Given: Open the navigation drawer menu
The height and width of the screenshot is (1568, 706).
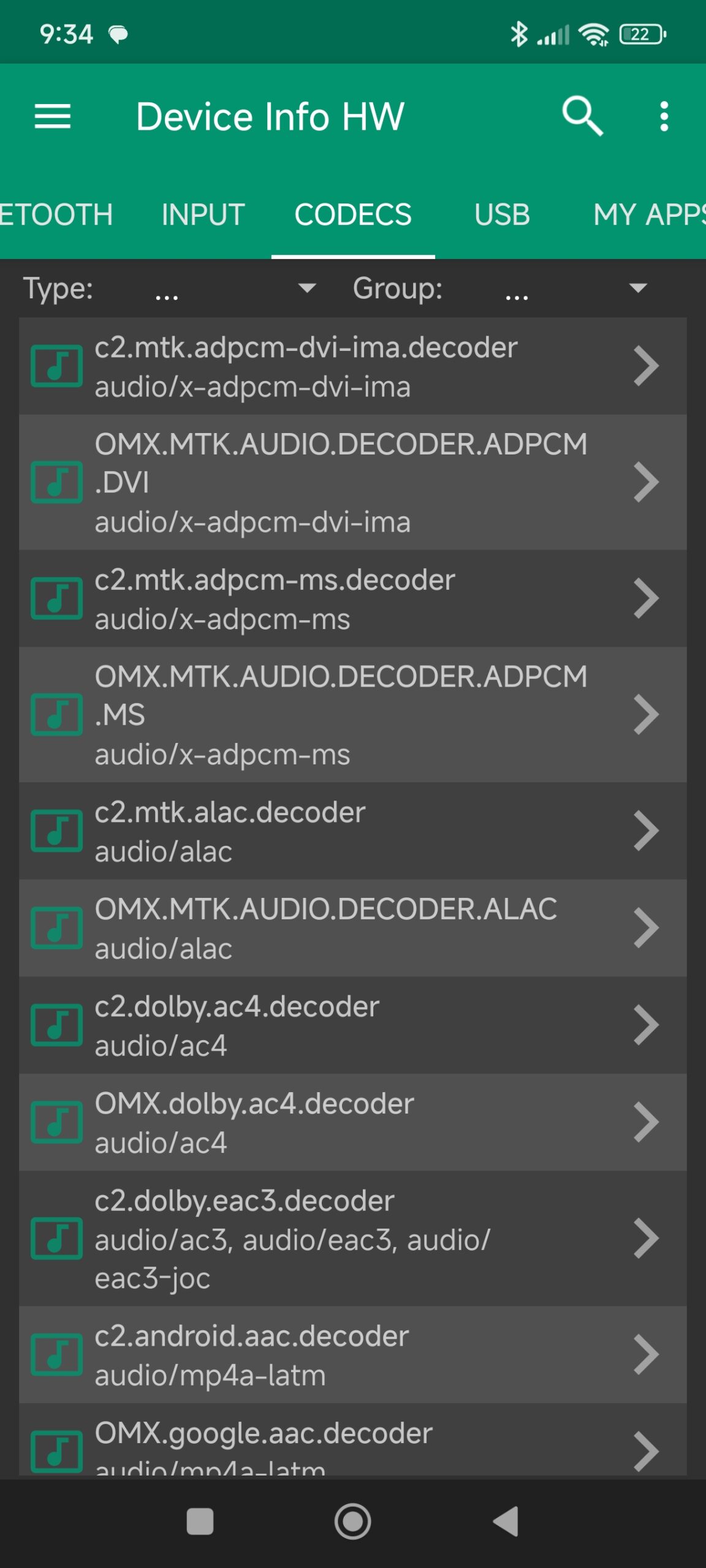Looking at the screenshot, I should coord(53,116).
